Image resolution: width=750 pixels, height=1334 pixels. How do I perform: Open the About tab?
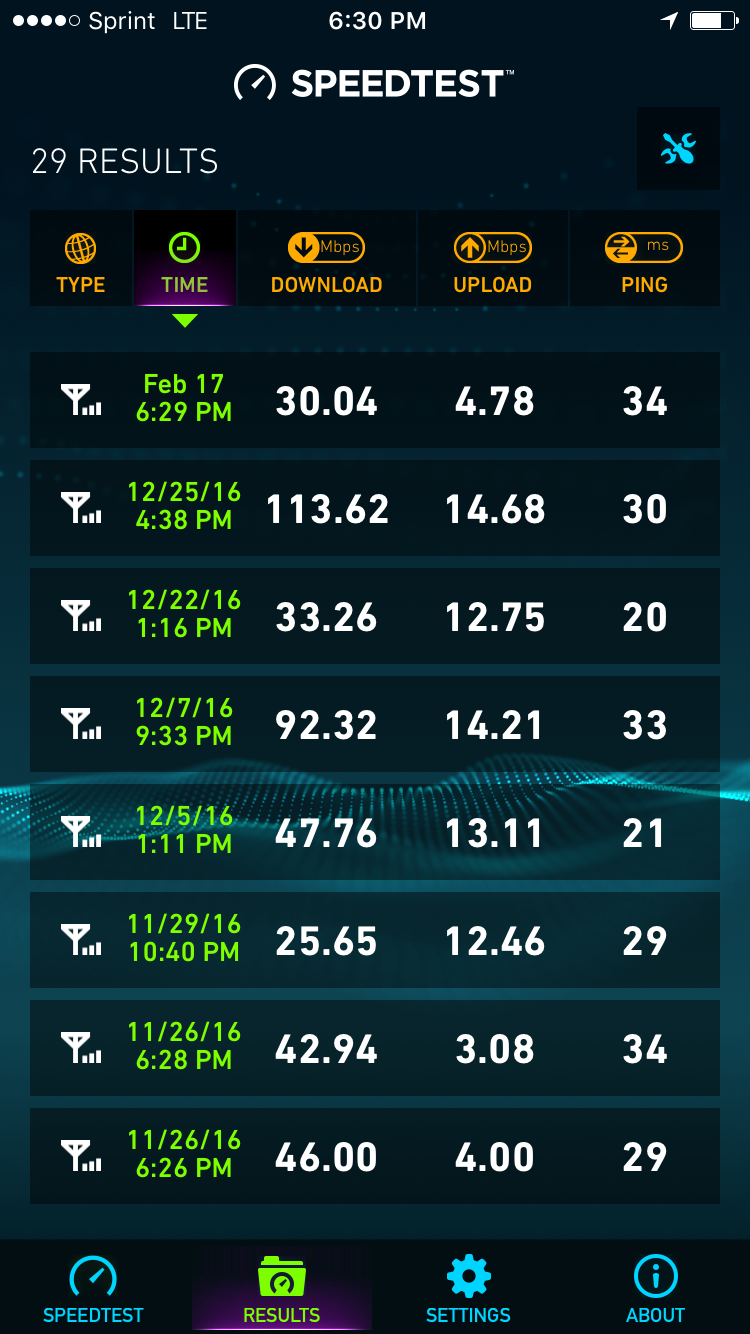656,1288
